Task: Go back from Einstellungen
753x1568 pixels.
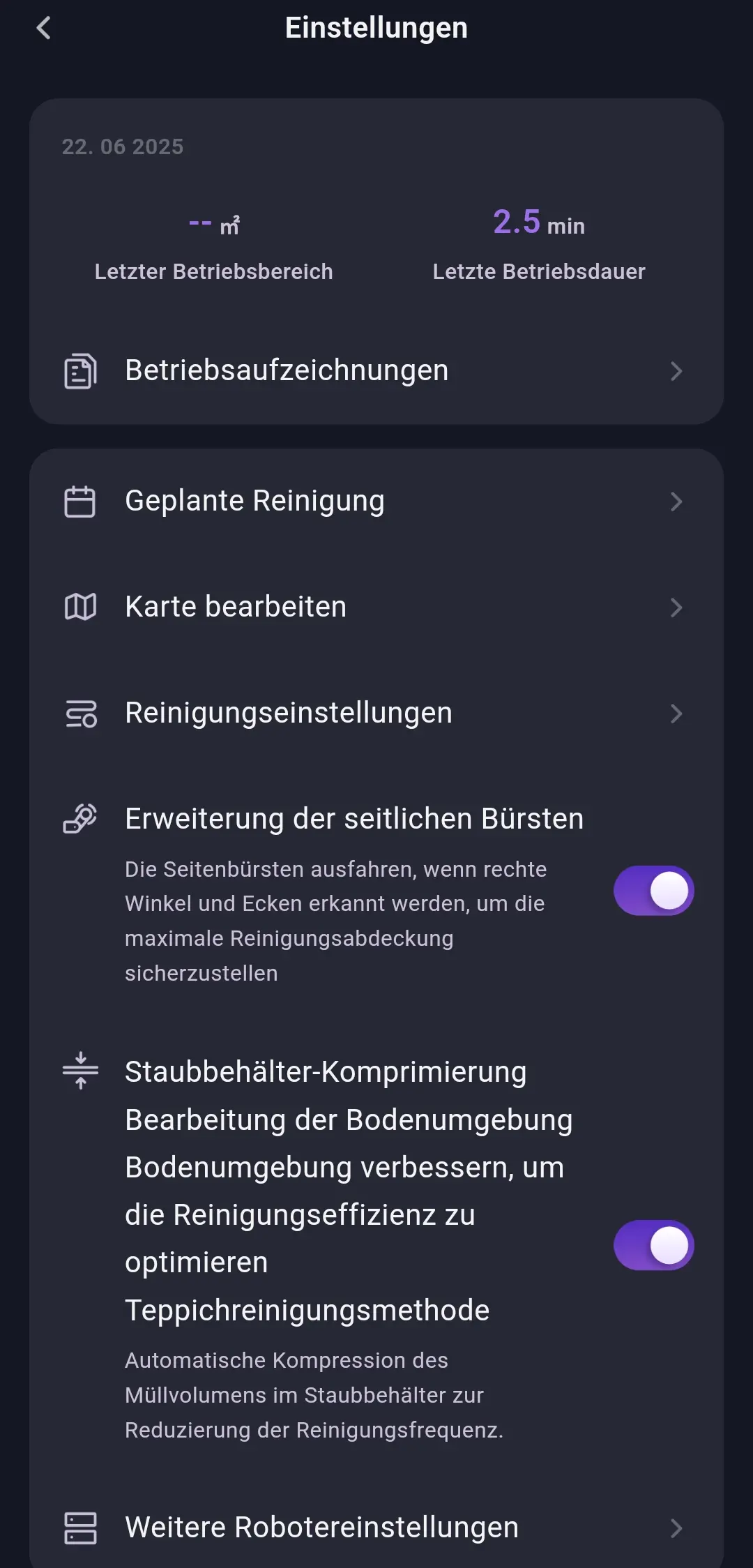Action: coord(44,29)
